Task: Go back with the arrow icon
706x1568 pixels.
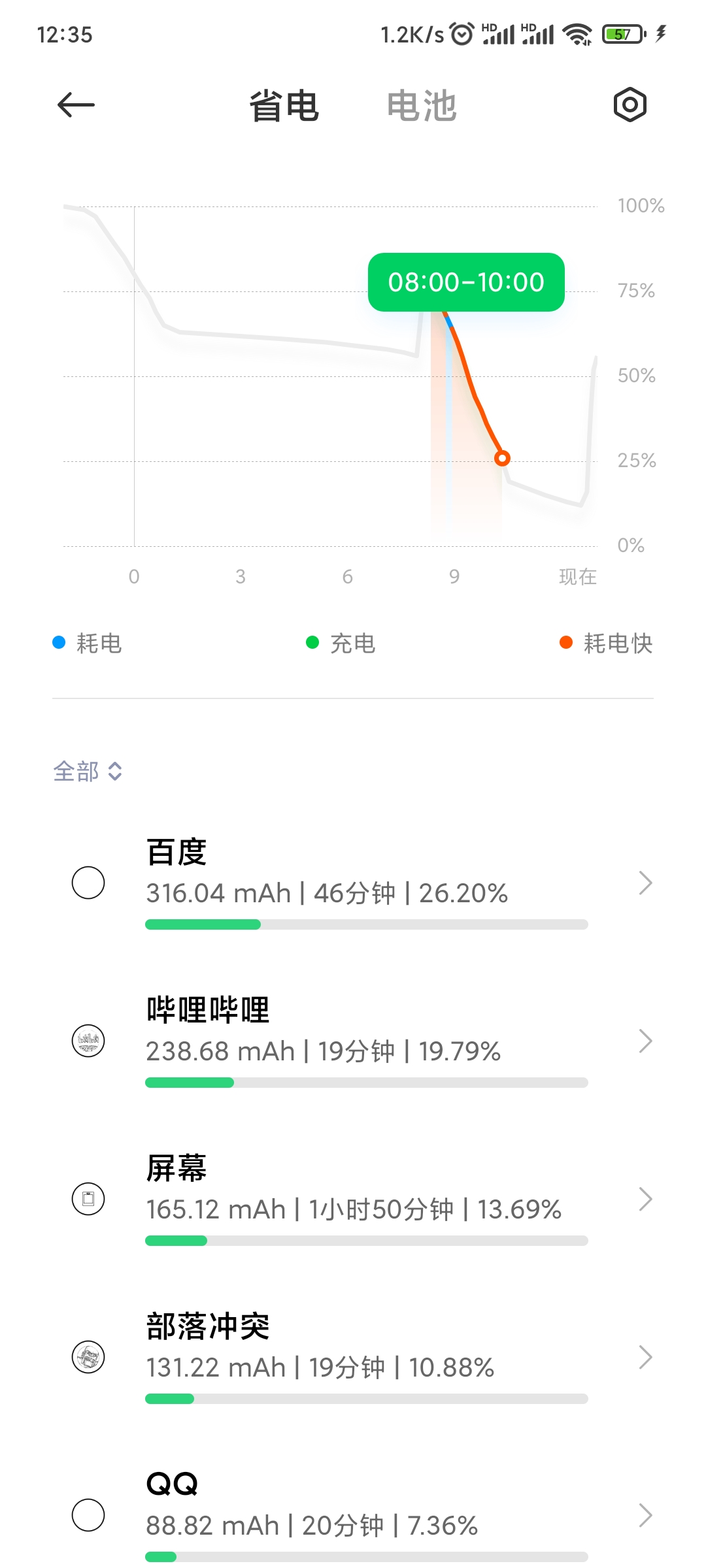Action: [x=76, y=105]
